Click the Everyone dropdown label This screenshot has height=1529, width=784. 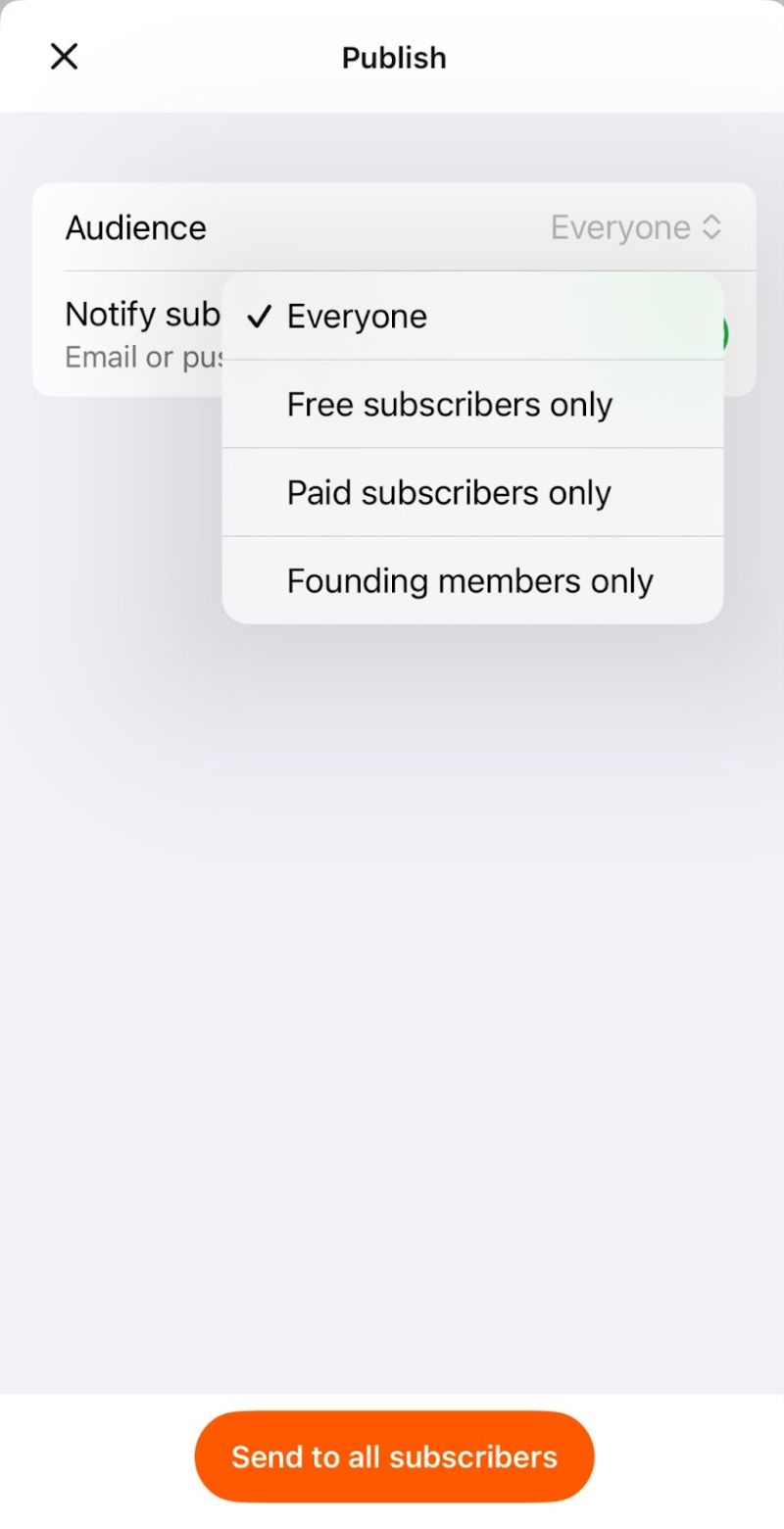(x=621, y=226)
